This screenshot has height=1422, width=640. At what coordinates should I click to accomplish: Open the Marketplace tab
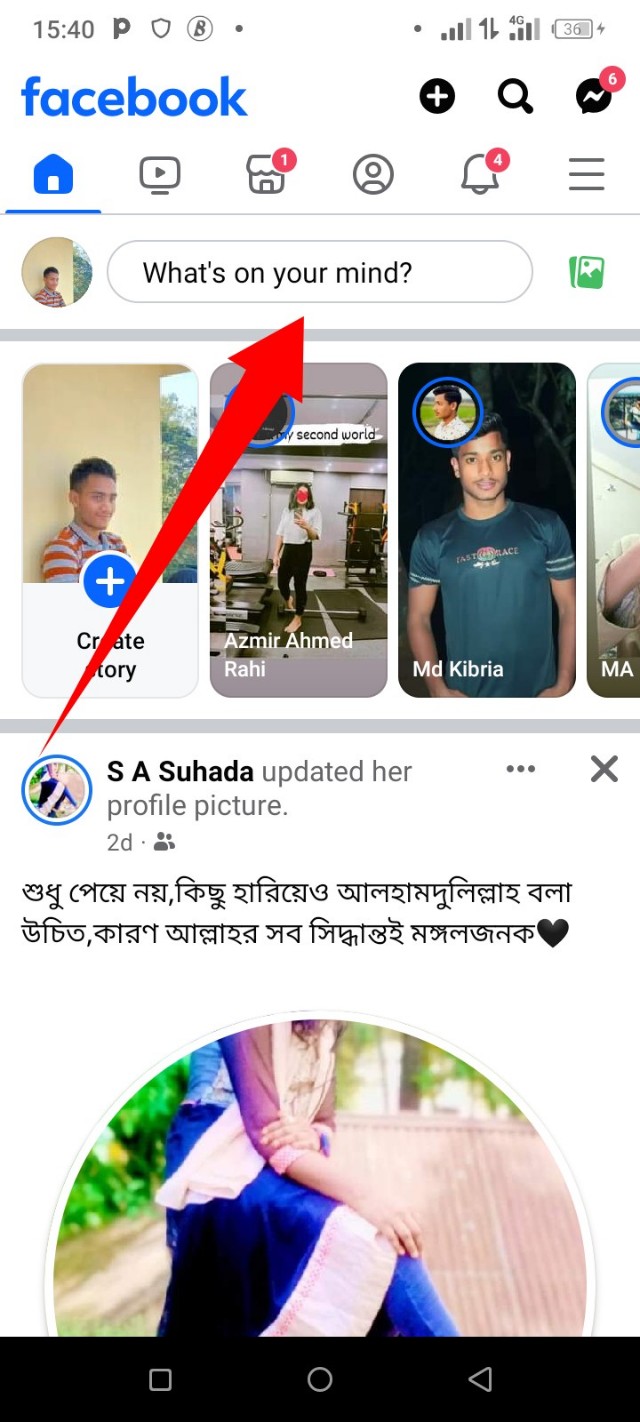coord(266,175)
